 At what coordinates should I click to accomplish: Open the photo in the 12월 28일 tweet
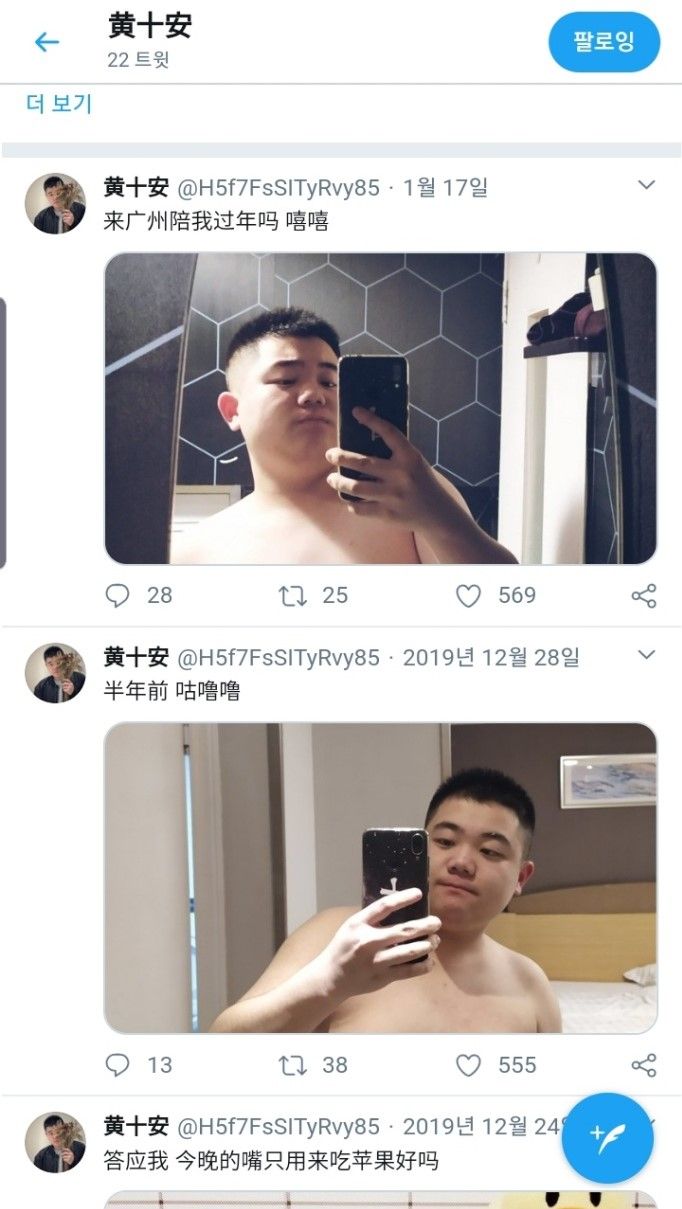pos(380,878)
